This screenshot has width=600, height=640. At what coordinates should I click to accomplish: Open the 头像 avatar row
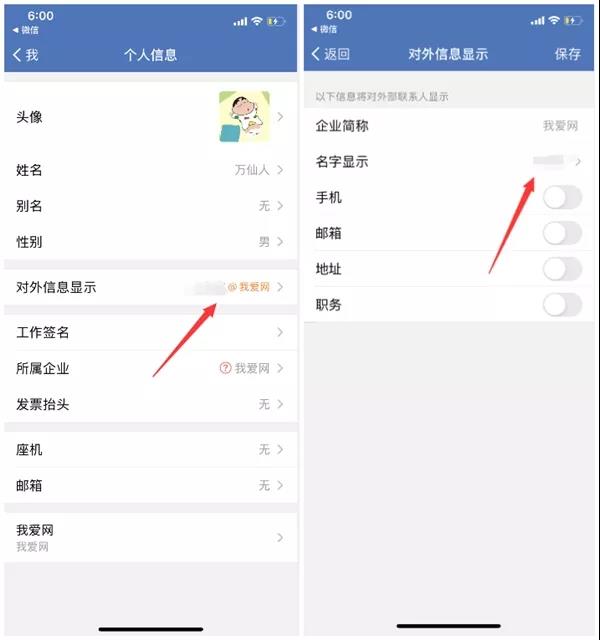point(150,117)
